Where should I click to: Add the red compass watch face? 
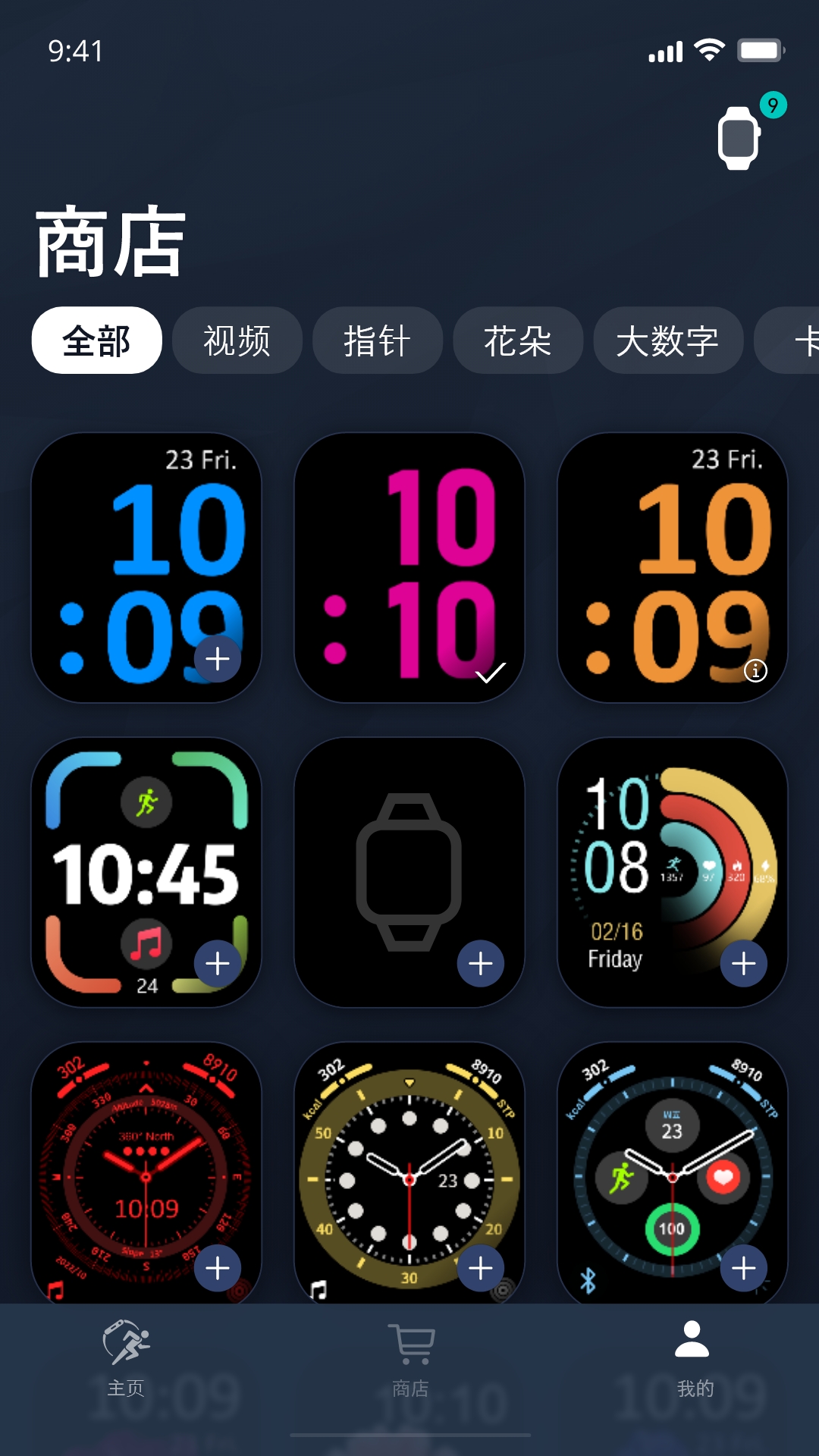217,1266
